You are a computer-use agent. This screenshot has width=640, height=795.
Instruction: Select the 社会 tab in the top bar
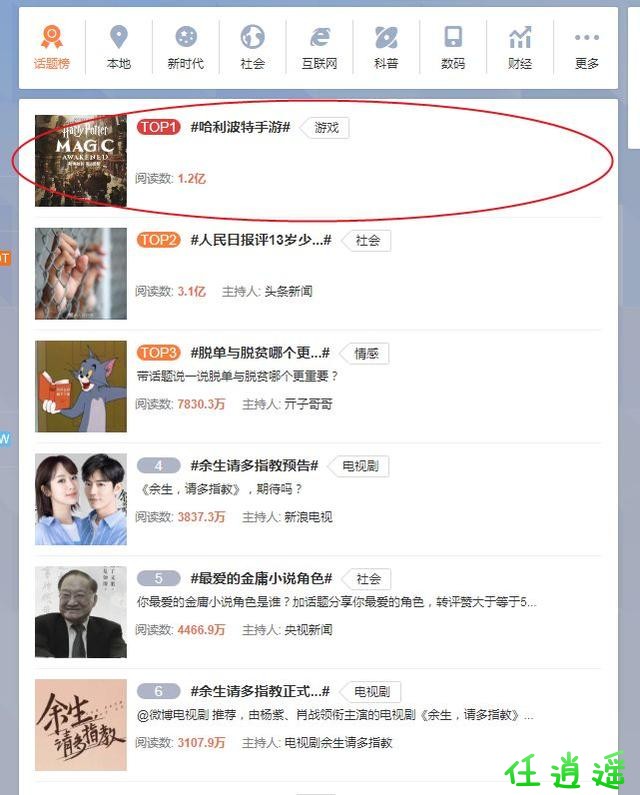(x=252, y=48)
